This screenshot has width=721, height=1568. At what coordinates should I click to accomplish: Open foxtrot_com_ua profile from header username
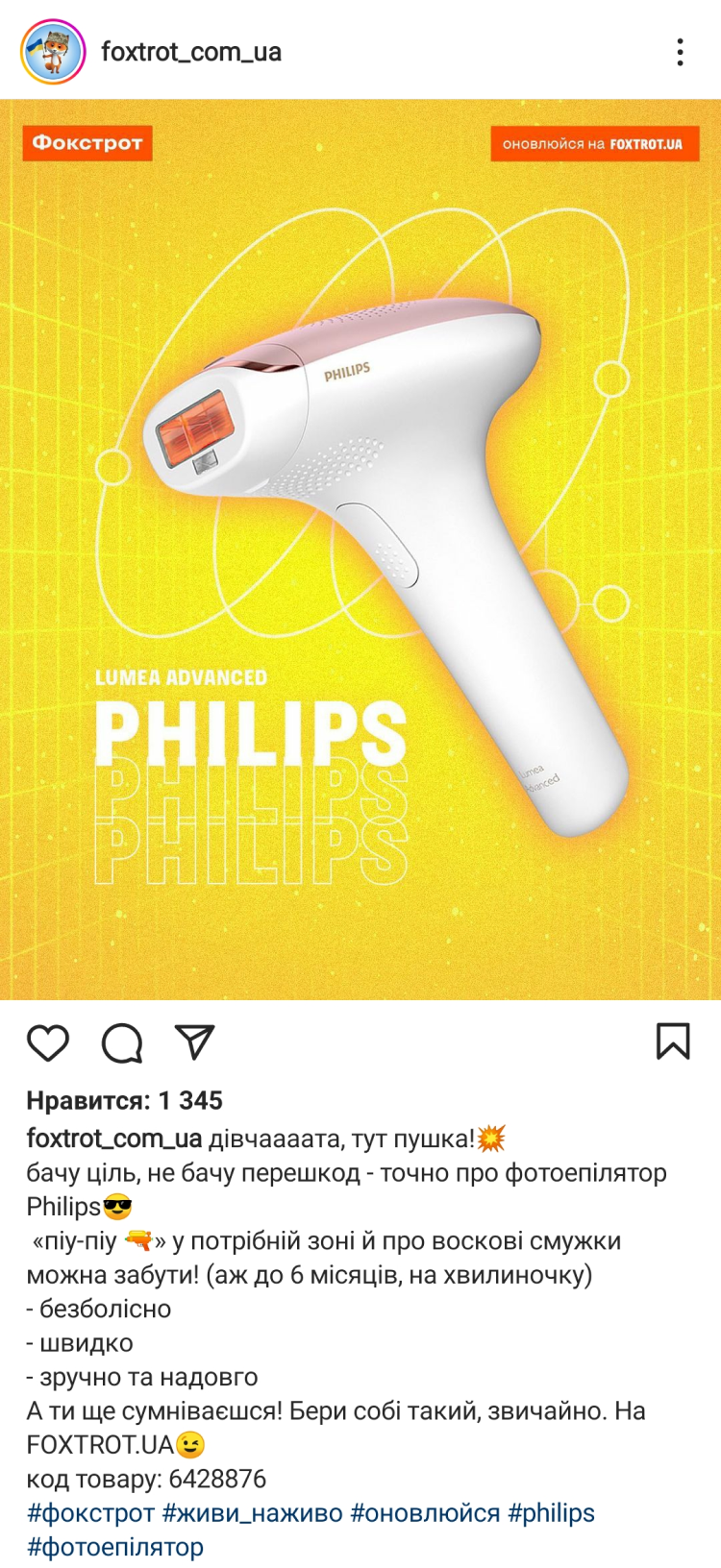pyautogui.click(x=191, y=52)
